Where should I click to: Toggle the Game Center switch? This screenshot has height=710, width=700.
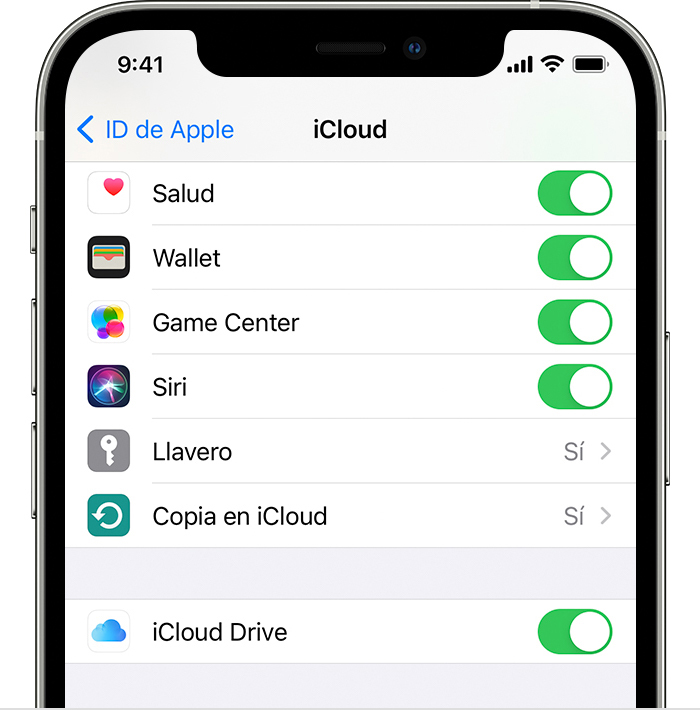[574, 322]
